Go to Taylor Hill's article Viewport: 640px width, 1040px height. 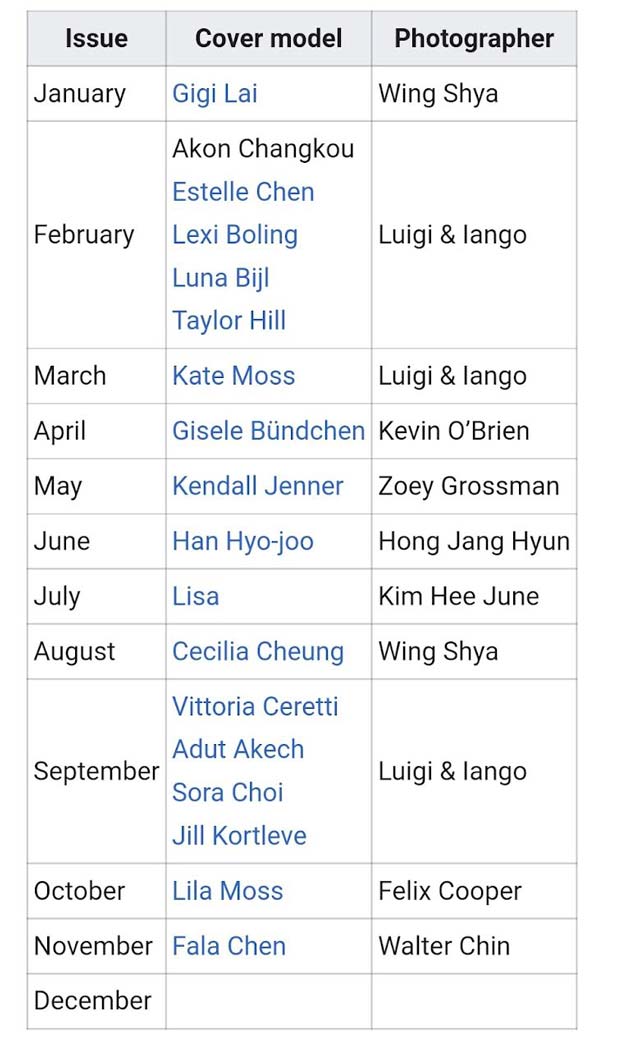(x=229, y=320)
